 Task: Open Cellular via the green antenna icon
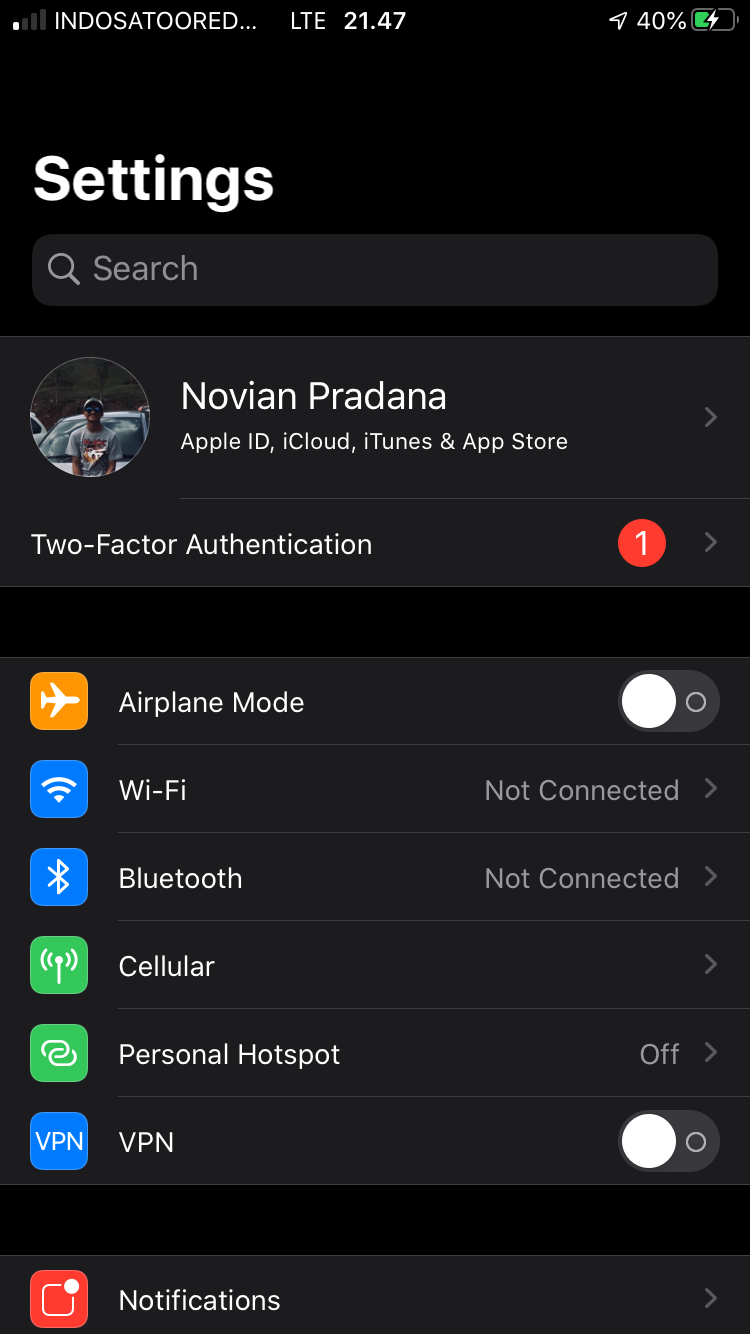(x=59, y=965)
